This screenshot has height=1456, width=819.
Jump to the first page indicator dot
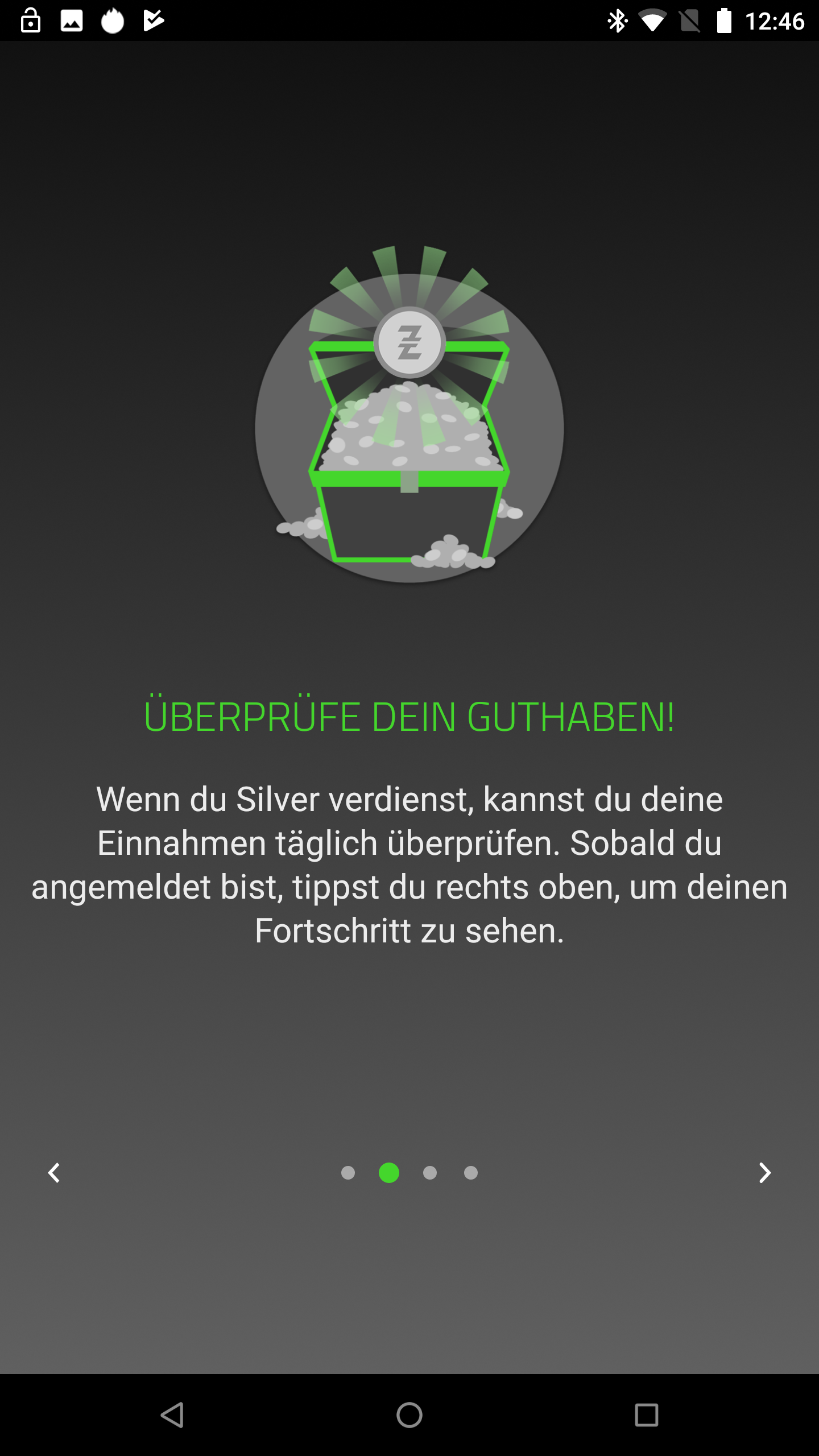click(x=348, y=1173)
